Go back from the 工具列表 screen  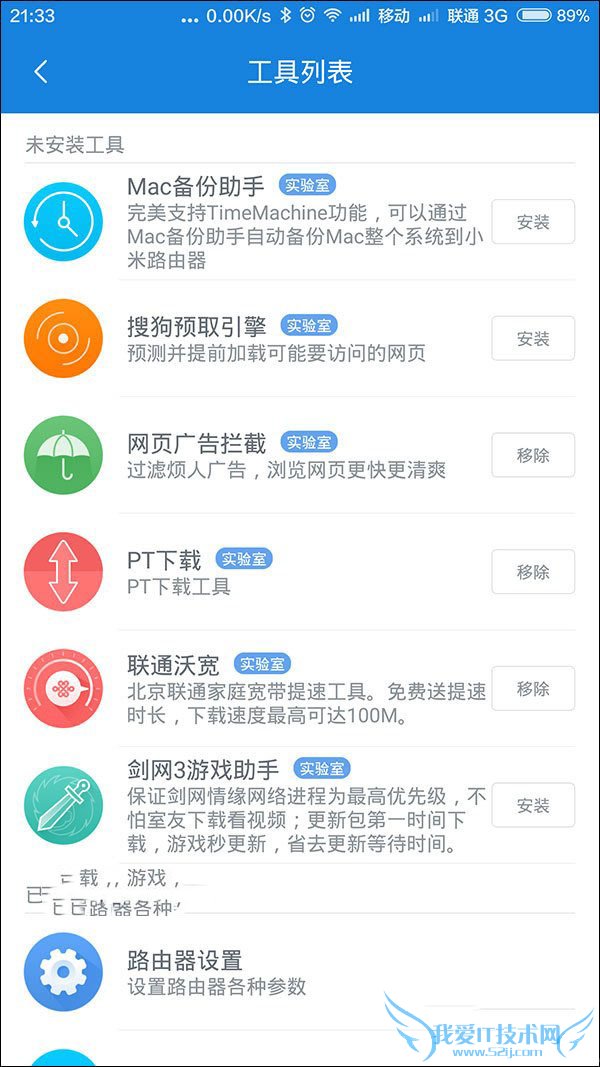[41, 72]
